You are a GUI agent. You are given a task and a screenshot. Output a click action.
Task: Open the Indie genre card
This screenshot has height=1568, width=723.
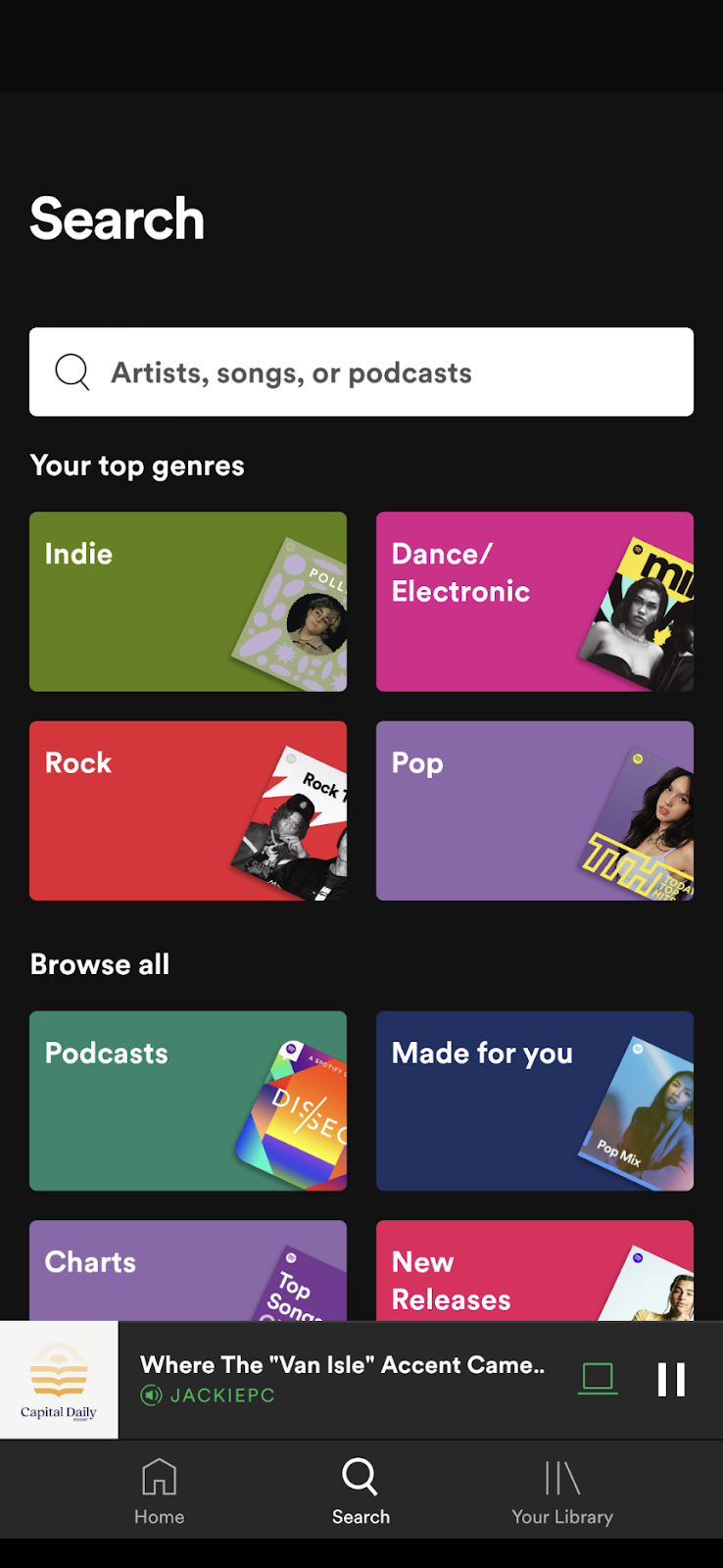click(188, 602)
